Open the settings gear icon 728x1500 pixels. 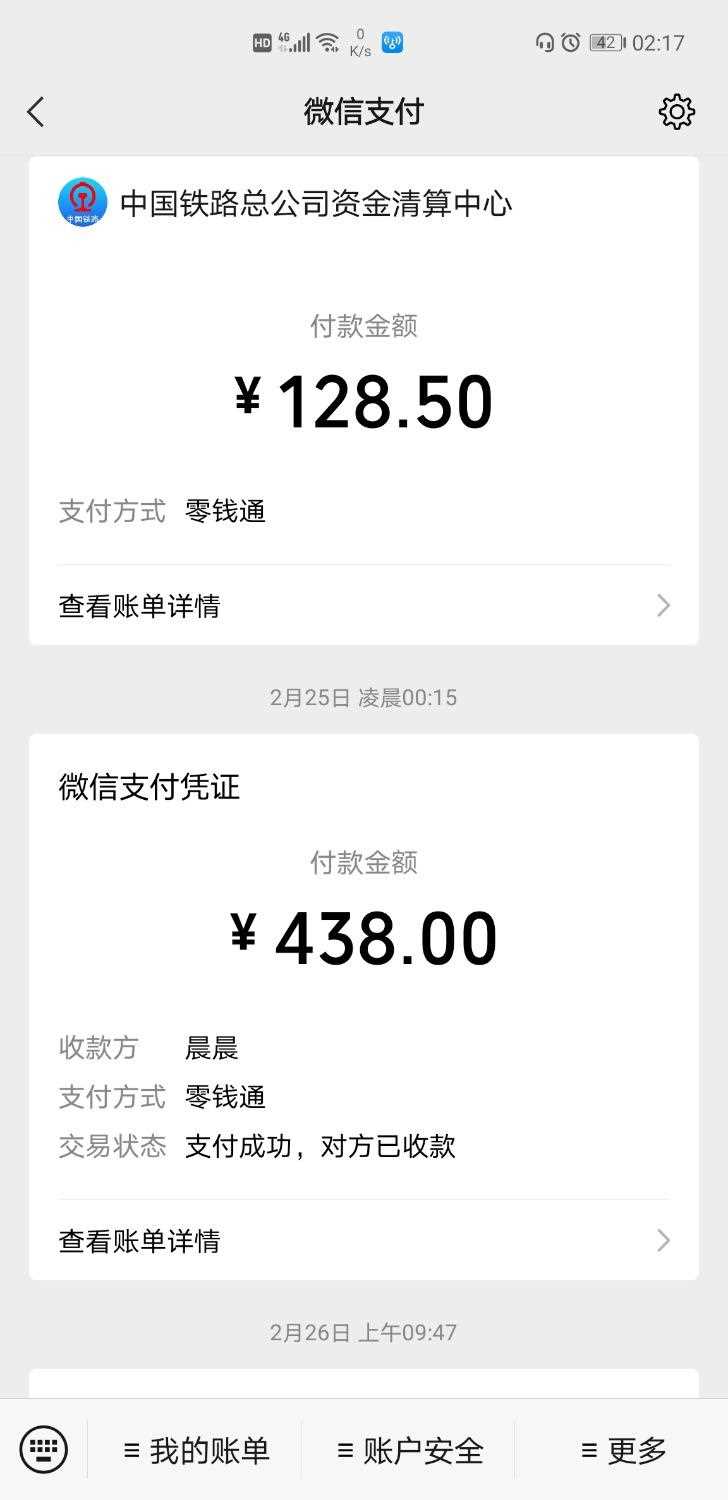tap(677, 112)
